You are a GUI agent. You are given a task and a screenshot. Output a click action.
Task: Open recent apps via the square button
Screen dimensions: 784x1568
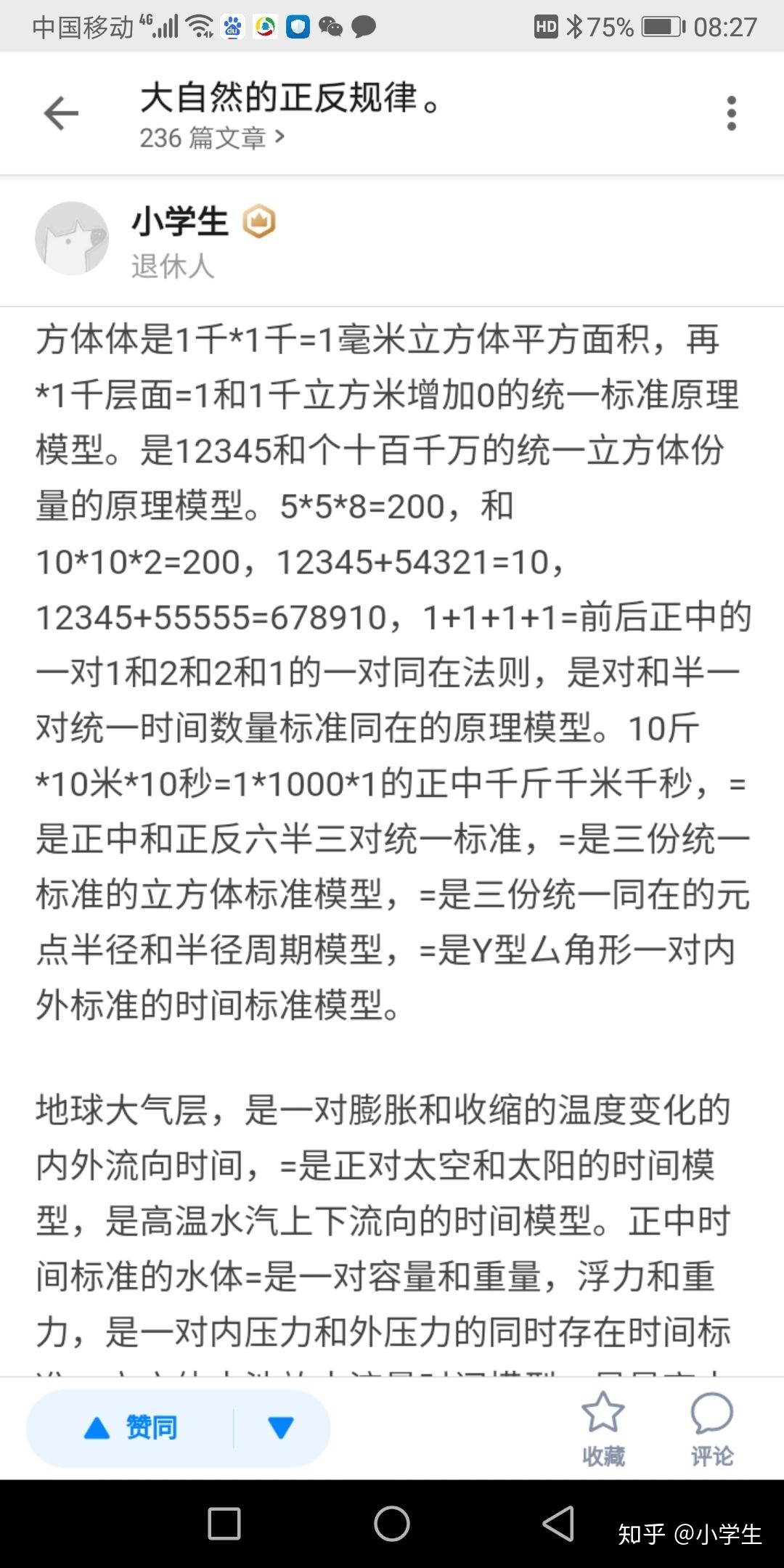click(224, 1523)
